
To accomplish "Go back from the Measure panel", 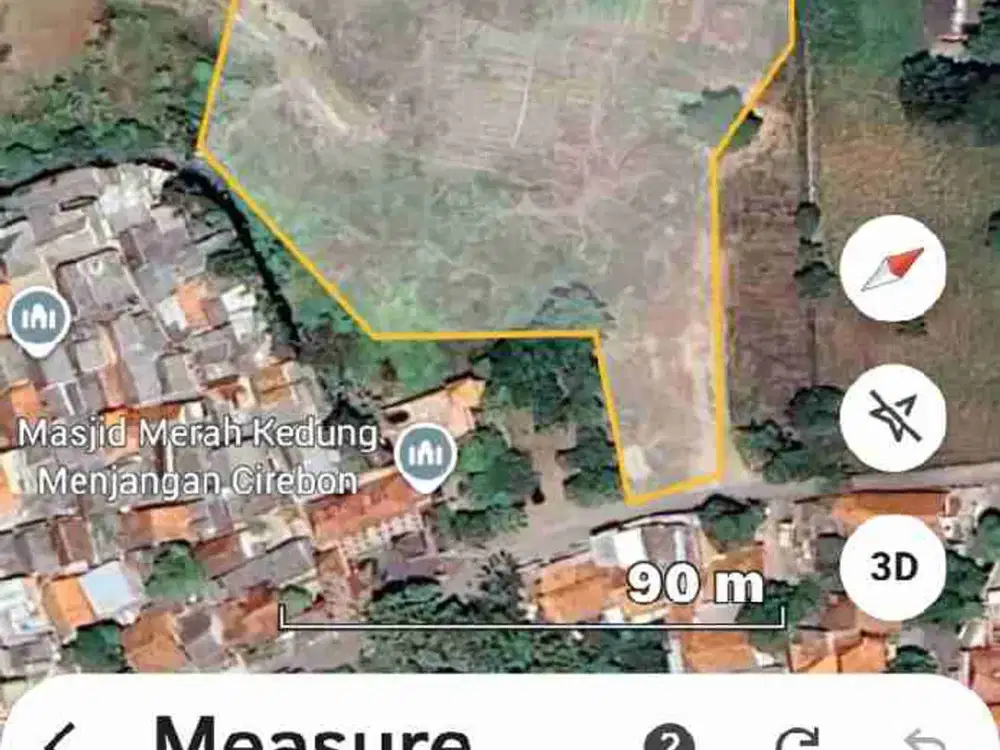I will 60,740.
